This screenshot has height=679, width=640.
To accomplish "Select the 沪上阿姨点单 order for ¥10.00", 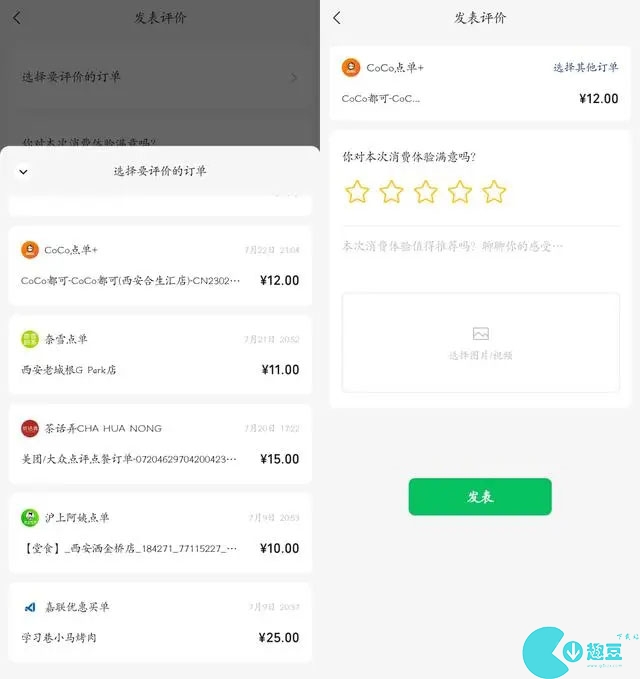I will point(160,532).
